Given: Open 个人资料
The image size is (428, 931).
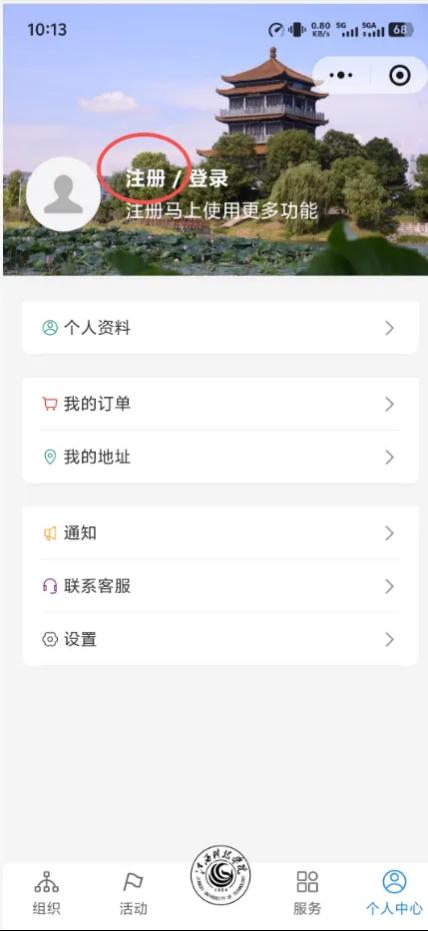Looking at the screenshot, I should (x=220, y=328).
